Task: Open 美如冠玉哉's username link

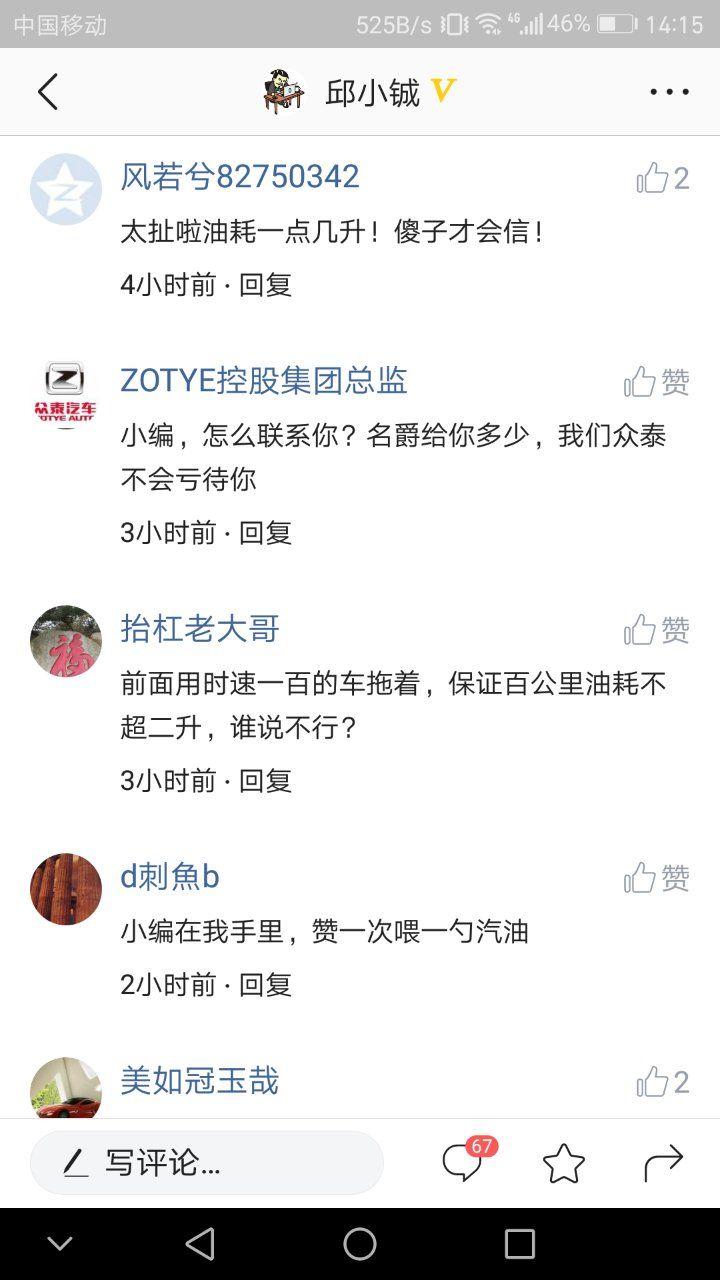Action: [197, 1081]
